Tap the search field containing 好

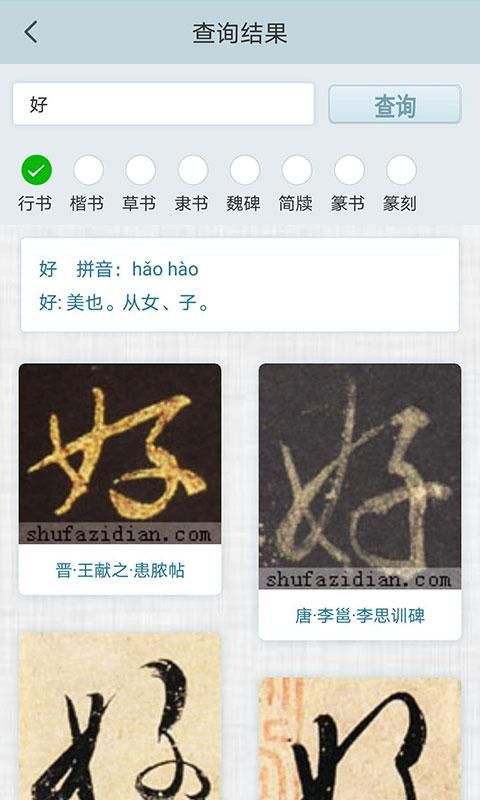pyautogui.click(x=163, y=104)
